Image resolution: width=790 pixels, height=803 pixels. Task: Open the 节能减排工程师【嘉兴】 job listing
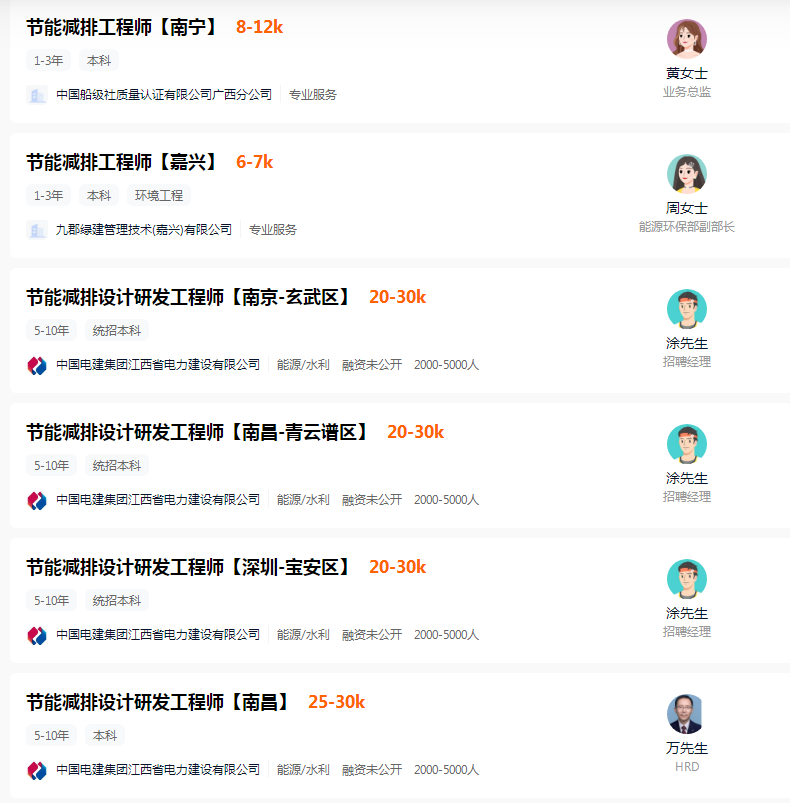pos(124,162)
